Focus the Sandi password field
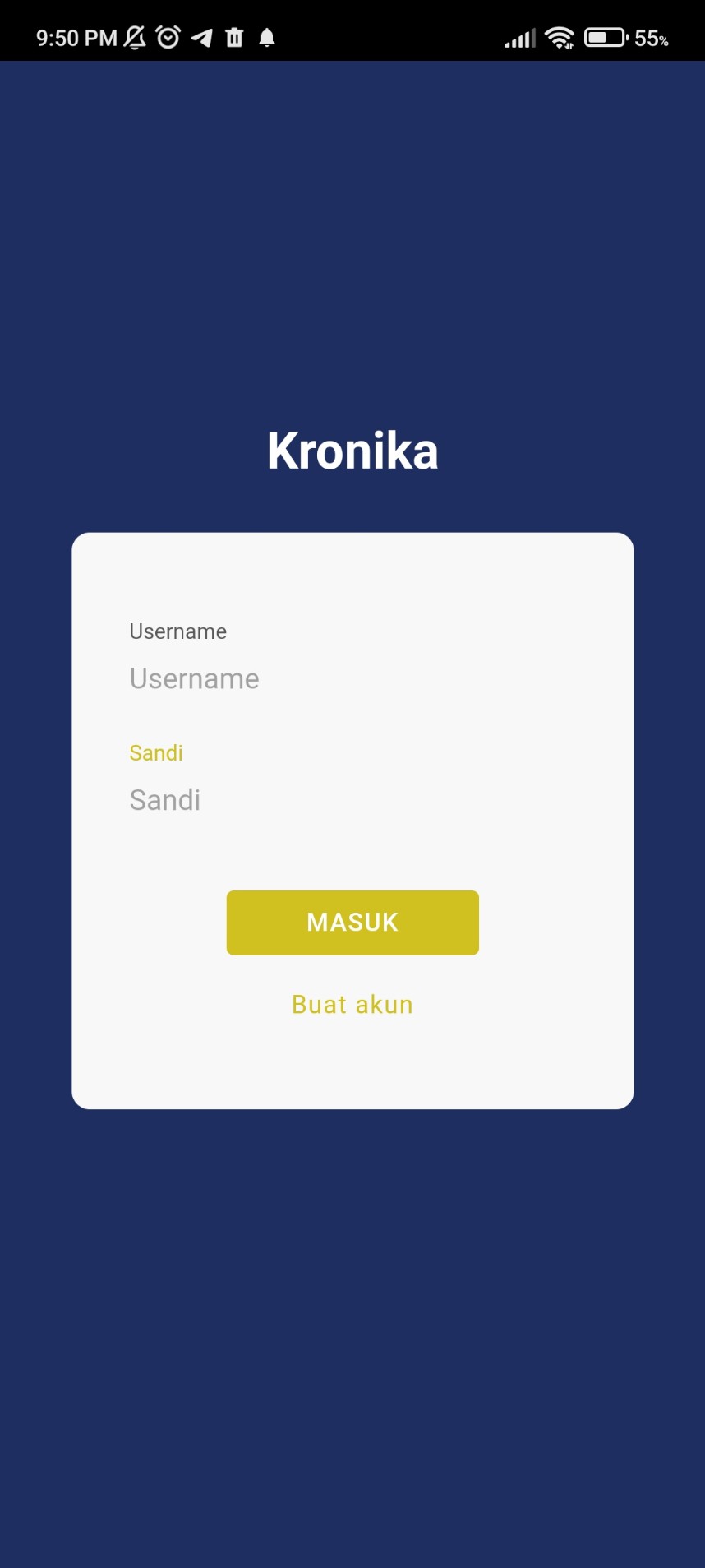The width and height of the screenshot is (705, 1568). (x=352, y=800)
